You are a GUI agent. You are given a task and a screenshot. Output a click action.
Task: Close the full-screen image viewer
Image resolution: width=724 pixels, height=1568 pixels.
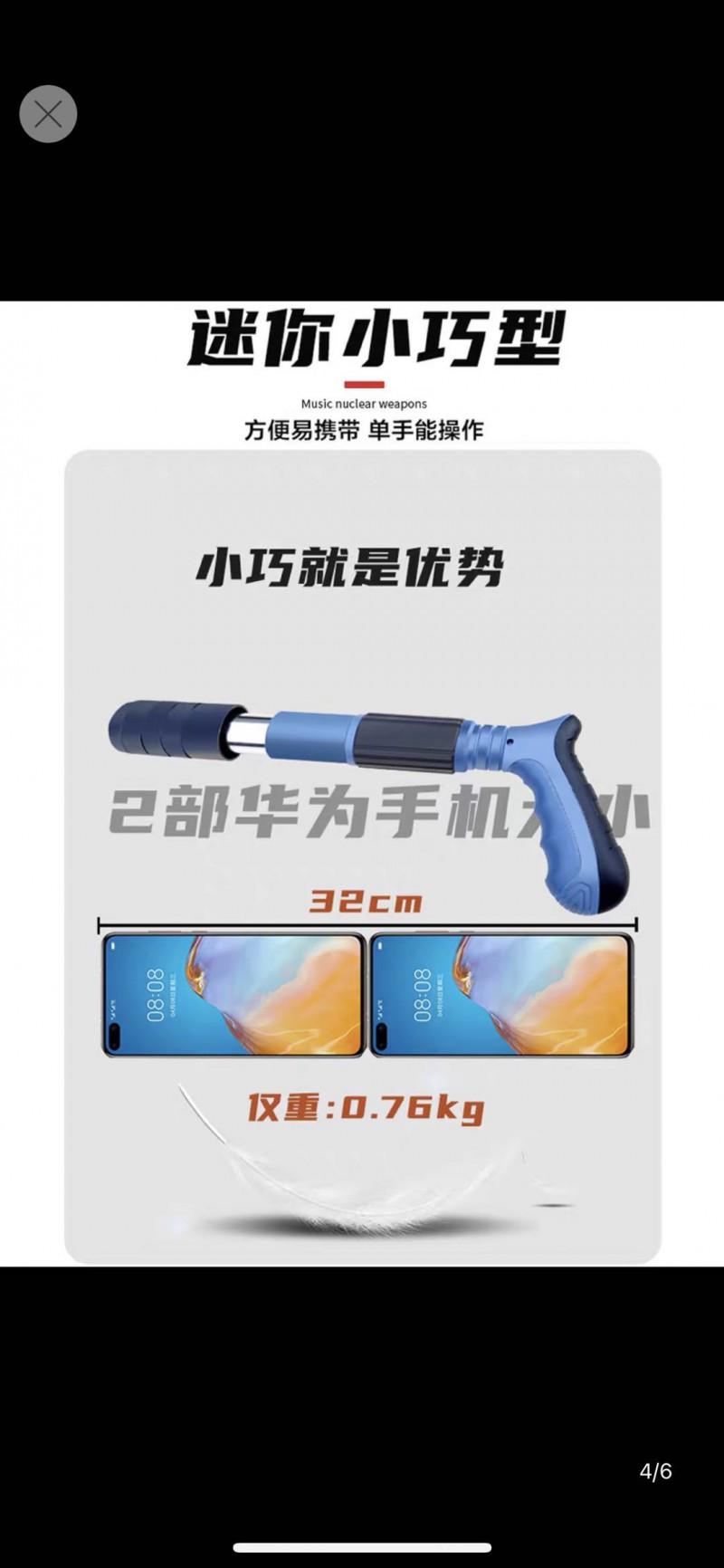point(48,114)
